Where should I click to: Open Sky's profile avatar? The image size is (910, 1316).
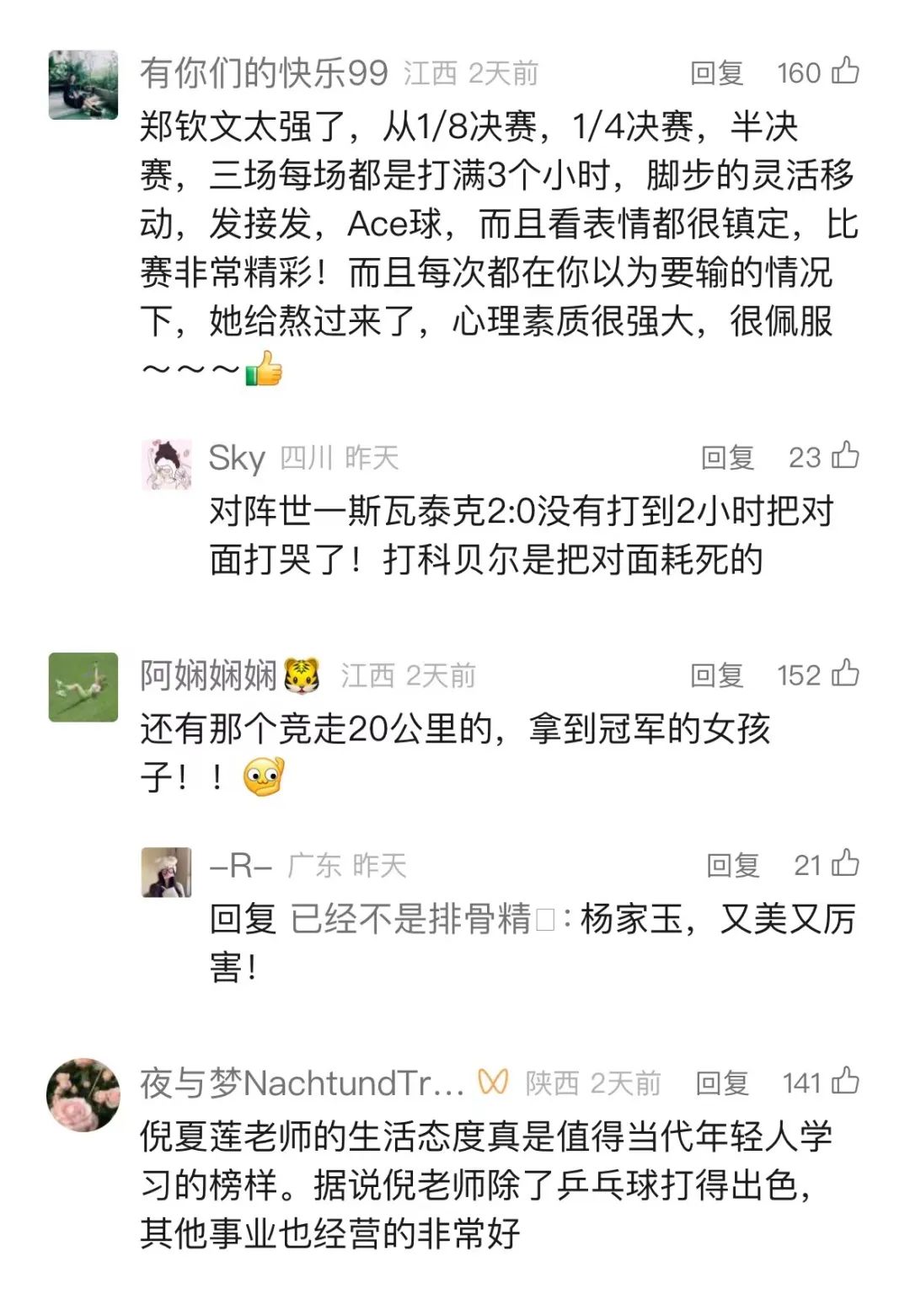167,464
